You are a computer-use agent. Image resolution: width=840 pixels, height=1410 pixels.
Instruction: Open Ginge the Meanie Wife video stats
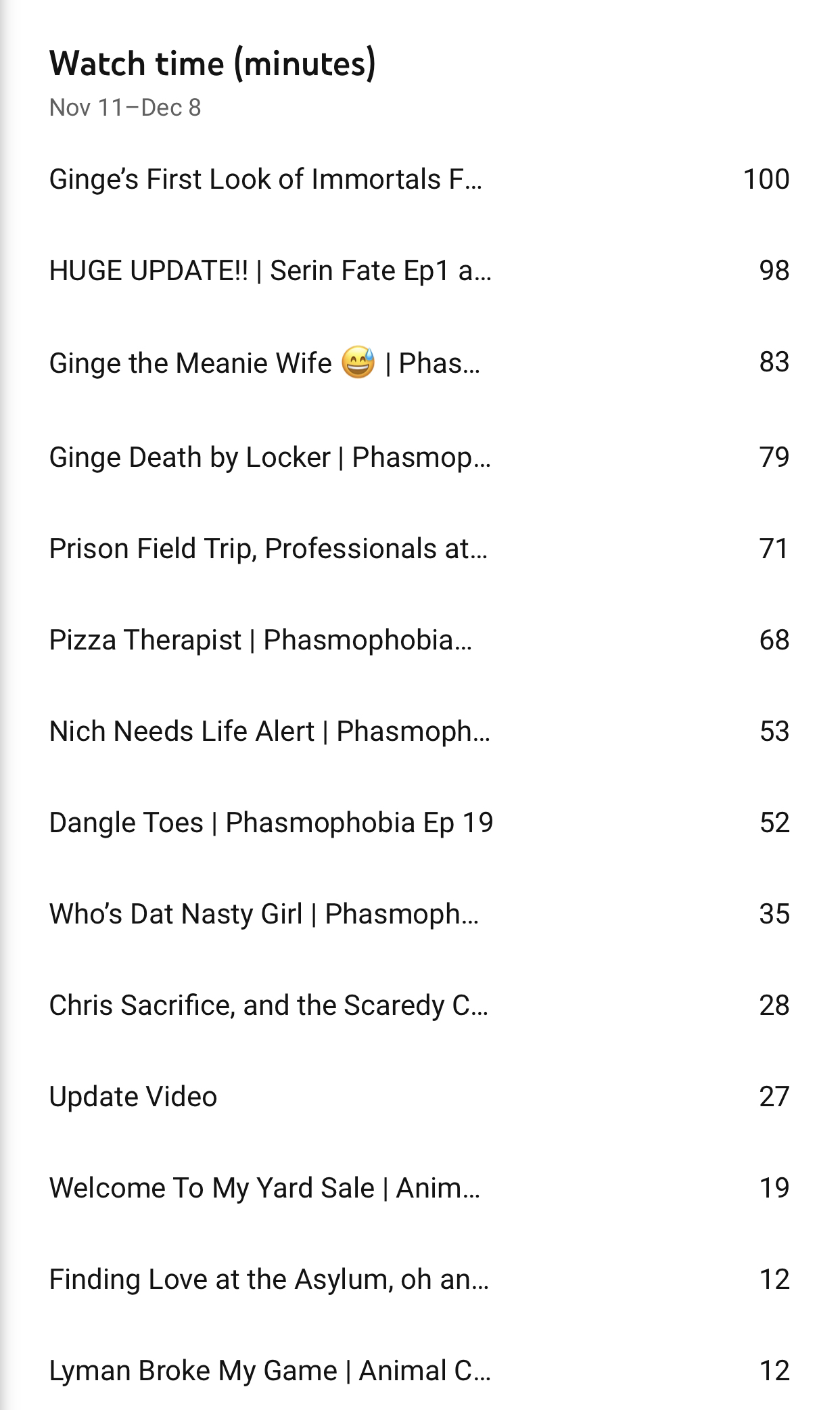(264, 363)
